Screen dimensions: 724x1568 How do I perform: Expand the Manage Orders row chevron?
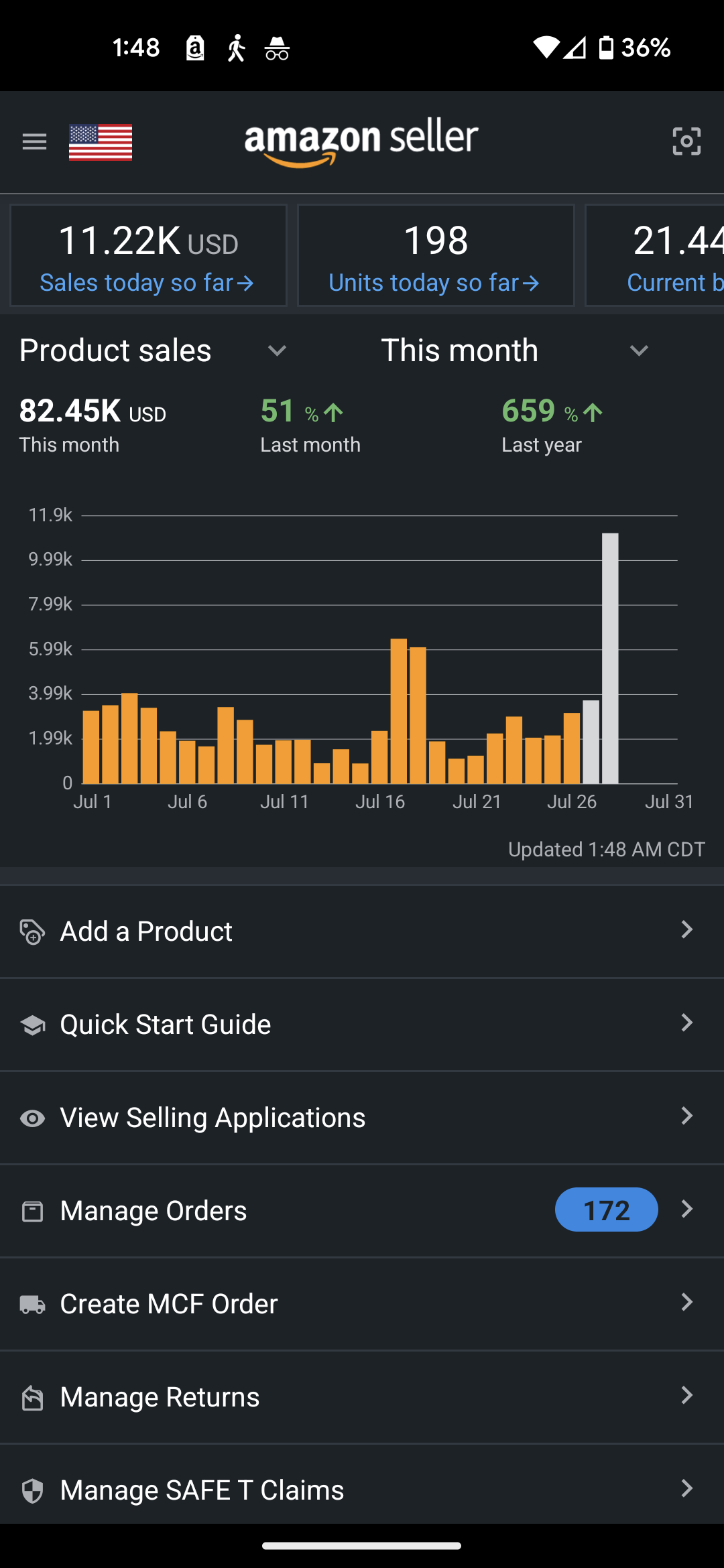click(x=686, y=1210)
